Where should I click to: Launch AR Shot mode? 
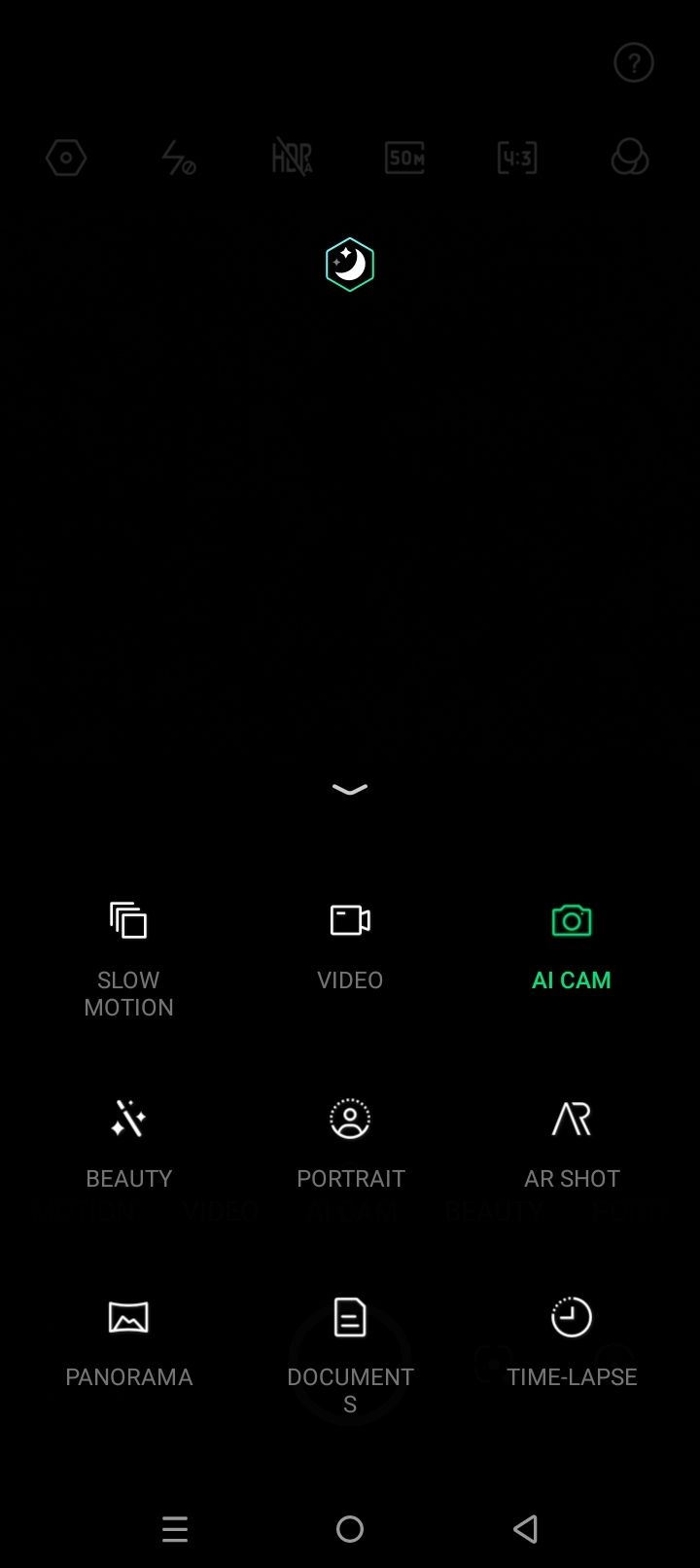click(572, 1145)
